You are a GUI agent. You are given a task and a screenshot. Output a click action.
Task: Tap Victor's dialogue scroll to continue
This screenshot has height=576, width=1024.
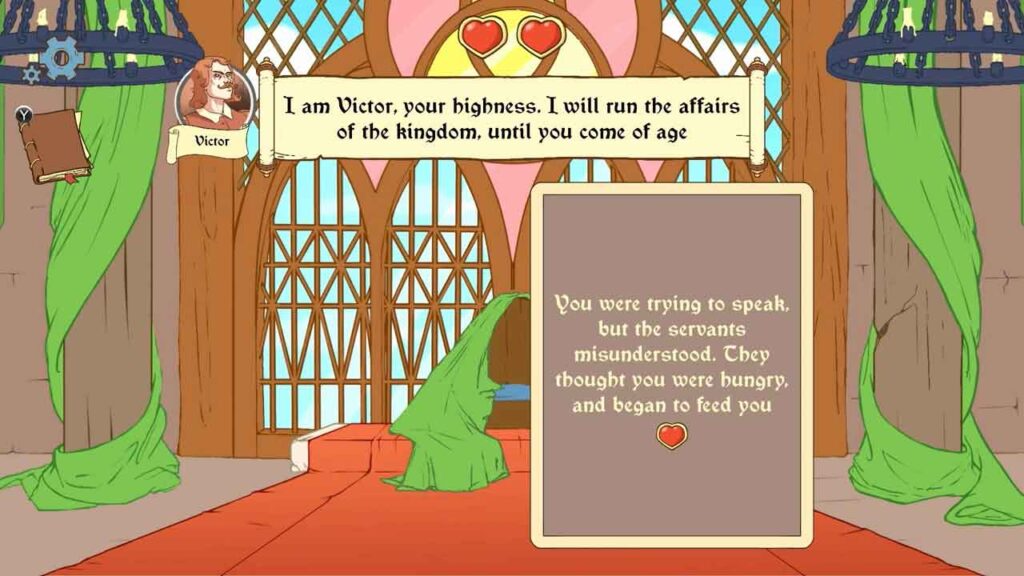coord(512,119)
